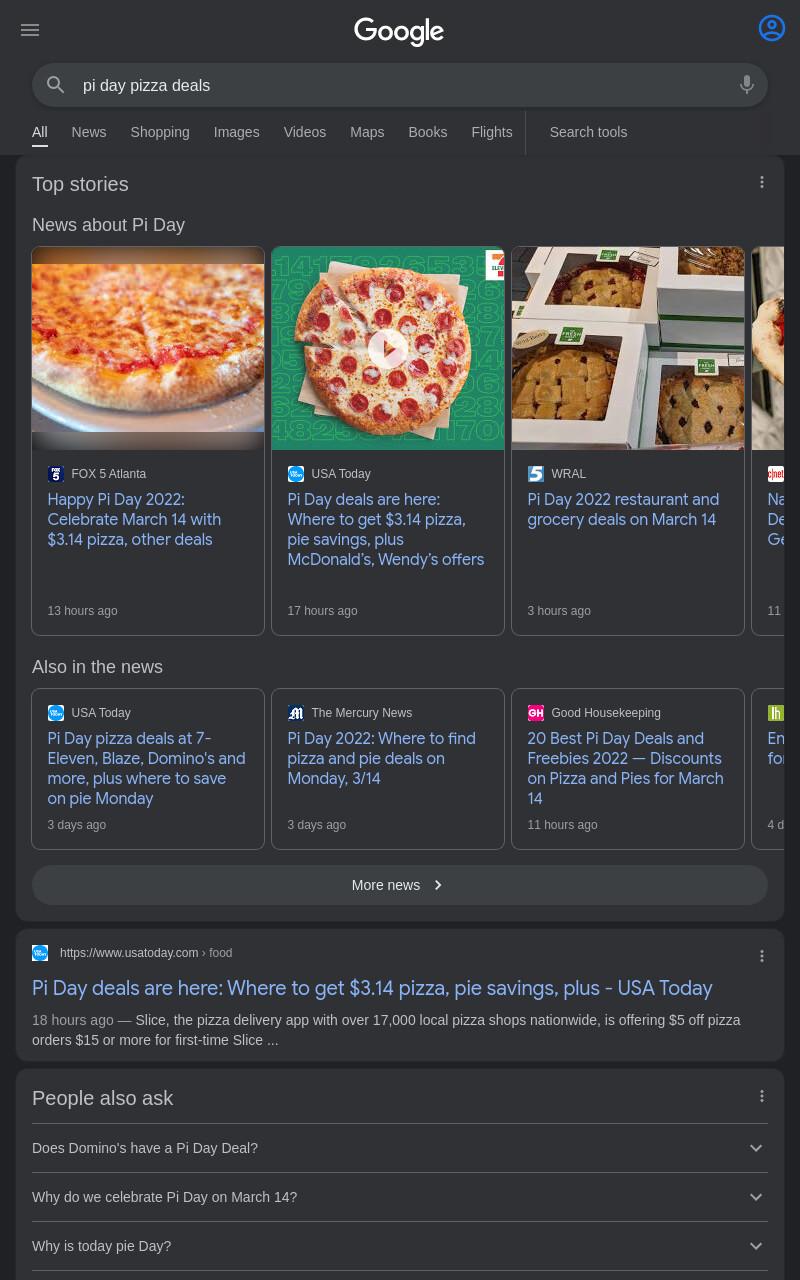This screenshot has width=800, height=1280.
Task: Edit the search query field
Action: tap(400, 85)
